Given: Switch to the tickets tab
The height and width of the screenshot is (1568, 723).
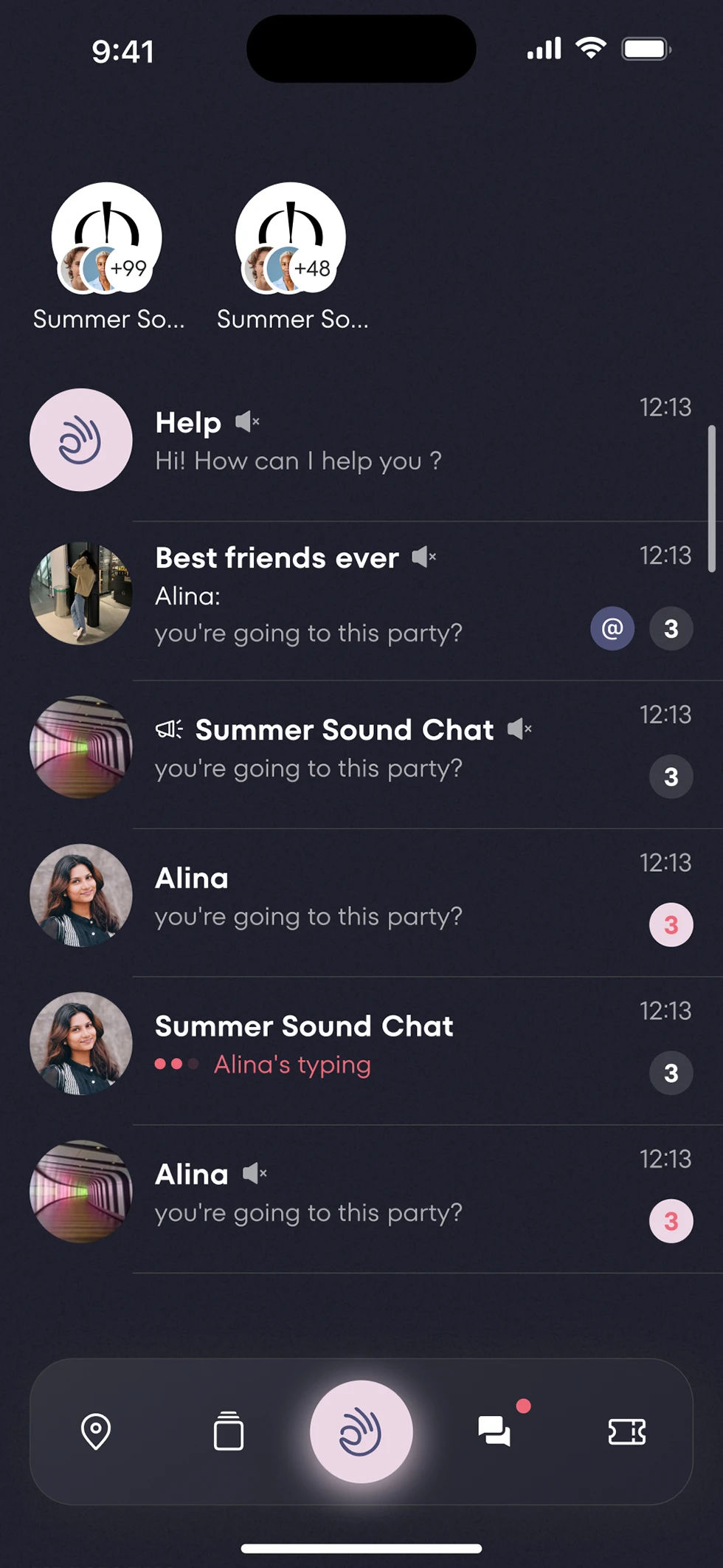Looking at the screenshot, I should coord(627,1431).
